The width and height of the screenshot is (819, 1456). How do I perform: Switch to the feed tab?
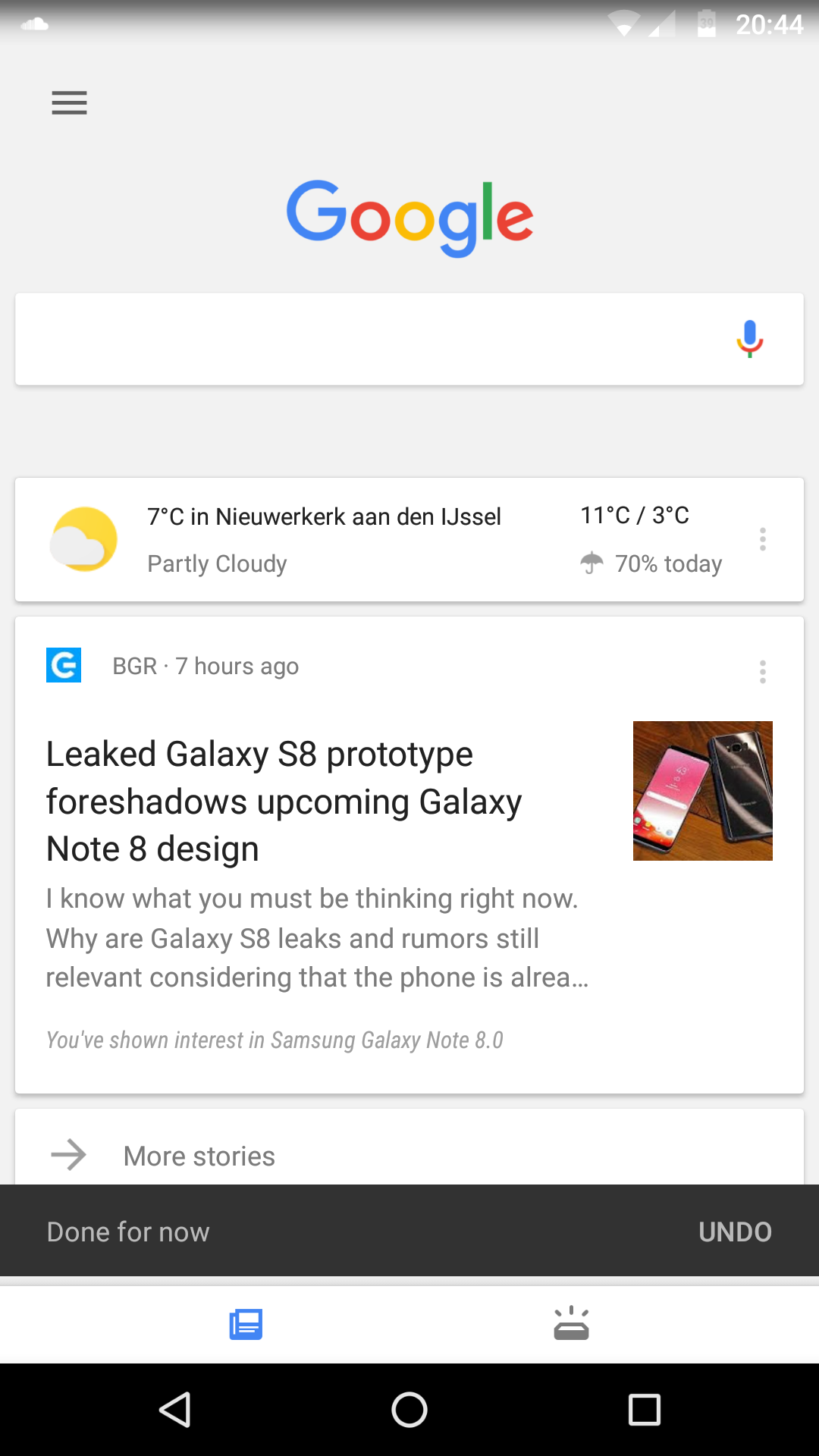click(x=246, y=1325)
